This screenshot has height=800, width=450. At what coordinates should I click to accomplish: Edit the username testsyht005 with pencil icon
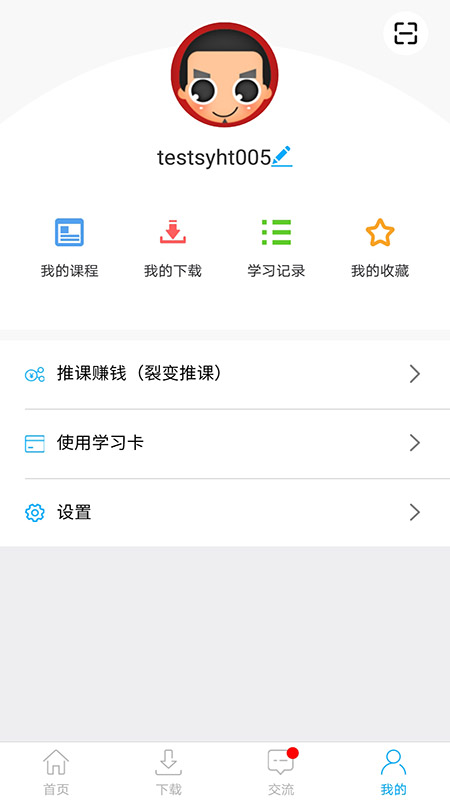pos(282,157)
